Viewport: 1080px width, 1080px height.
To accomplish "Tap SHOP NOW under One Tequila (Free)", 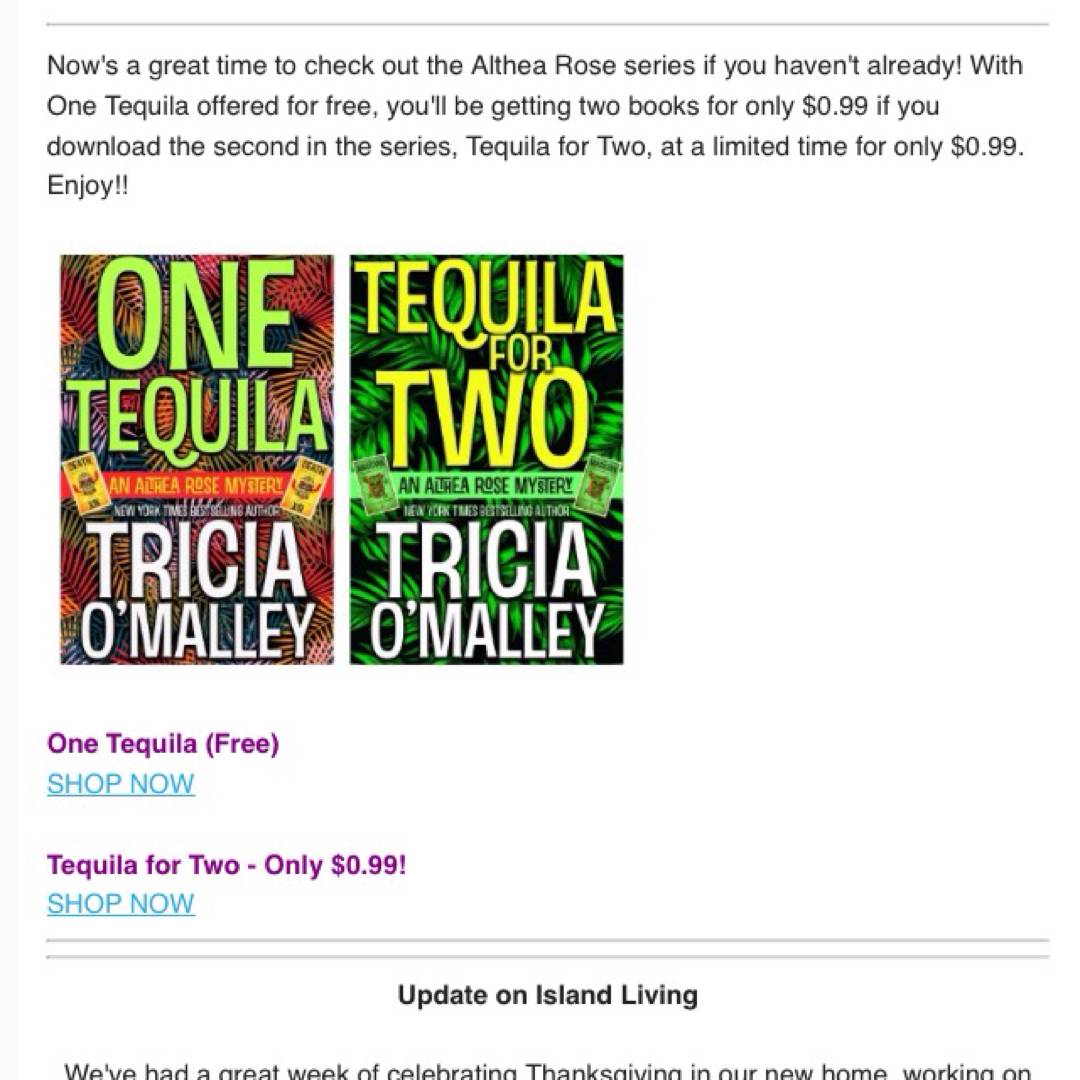I will tap(121, 784).
